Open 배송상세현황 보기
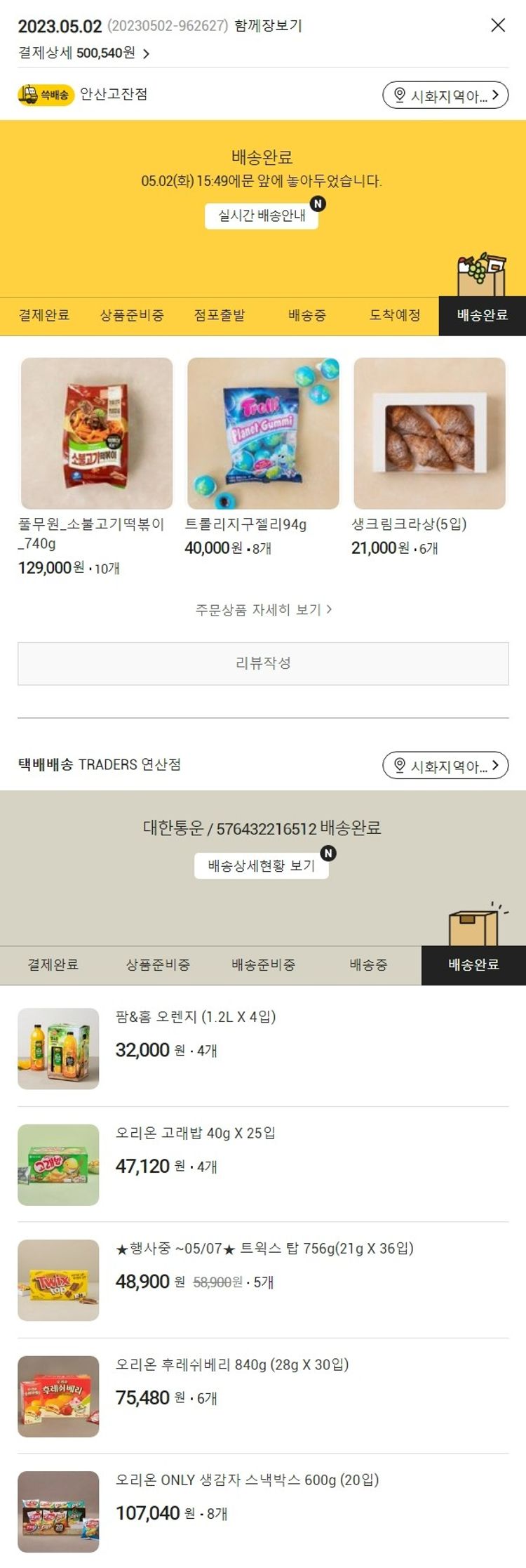The height and width of the screenshot is (1568, 526). pyautogui.click(x=261, y=866)
